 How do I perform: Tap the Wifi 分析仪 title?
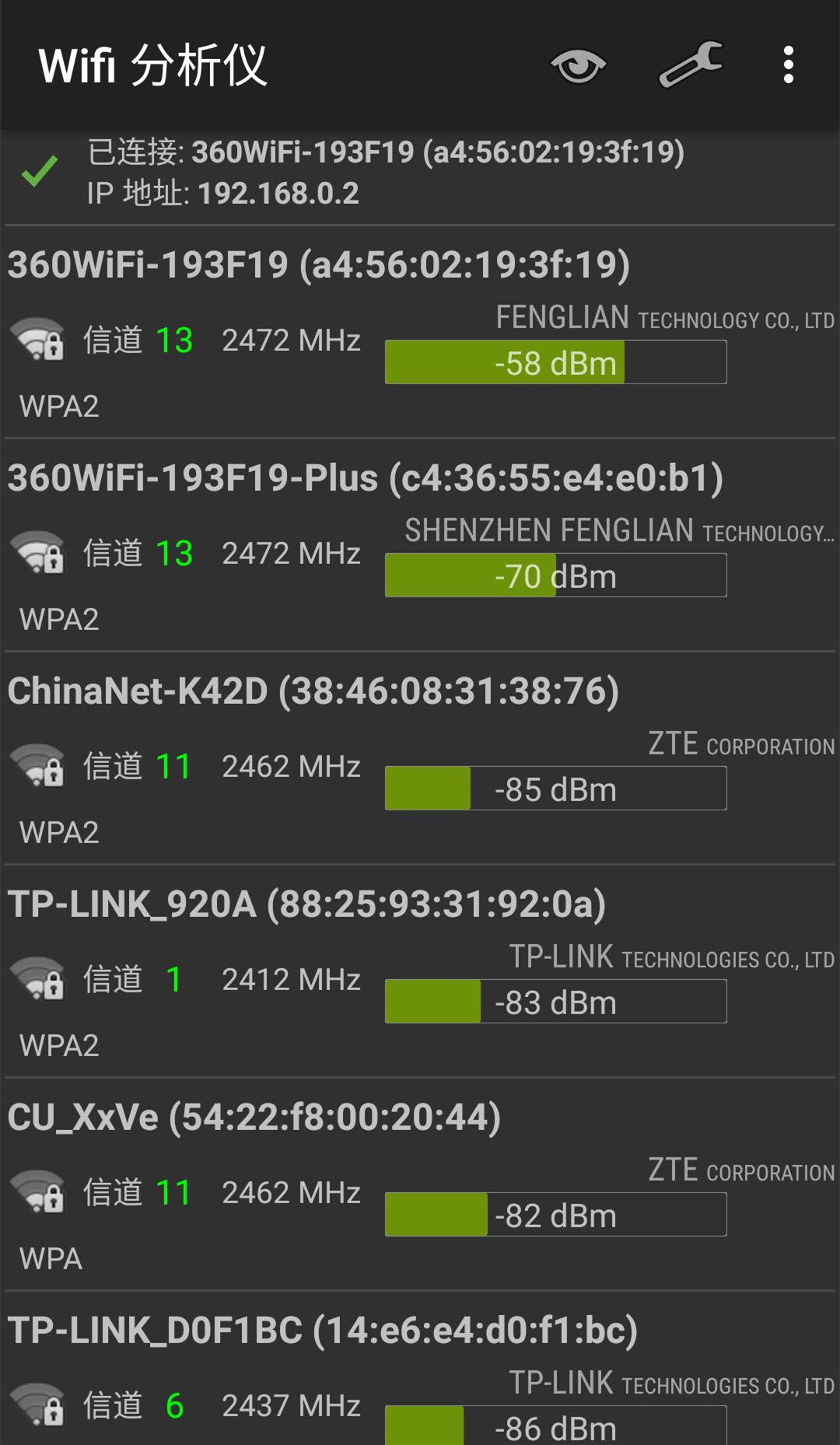[x=154, y=65]
